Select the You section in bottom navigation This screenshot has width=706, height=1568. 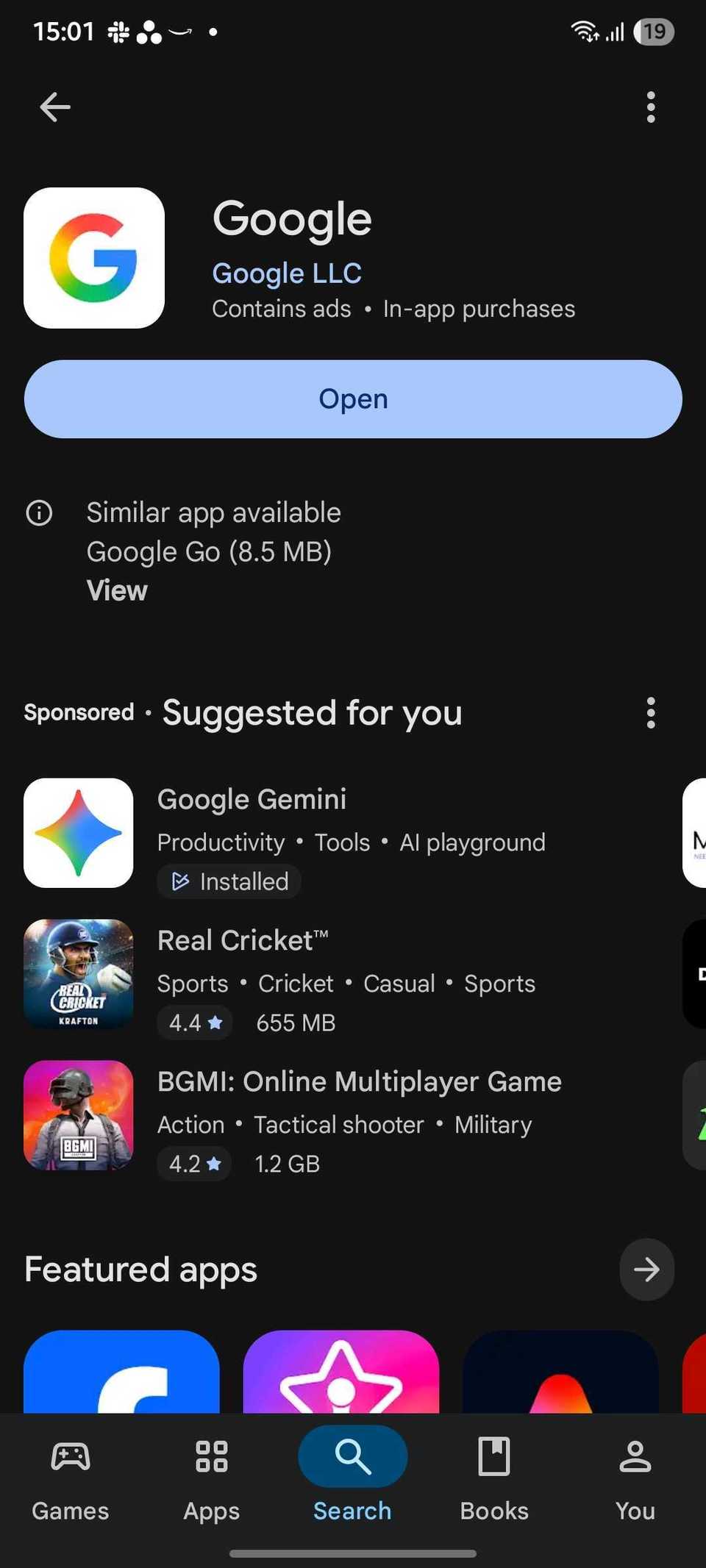click(x=634, y=1478)
